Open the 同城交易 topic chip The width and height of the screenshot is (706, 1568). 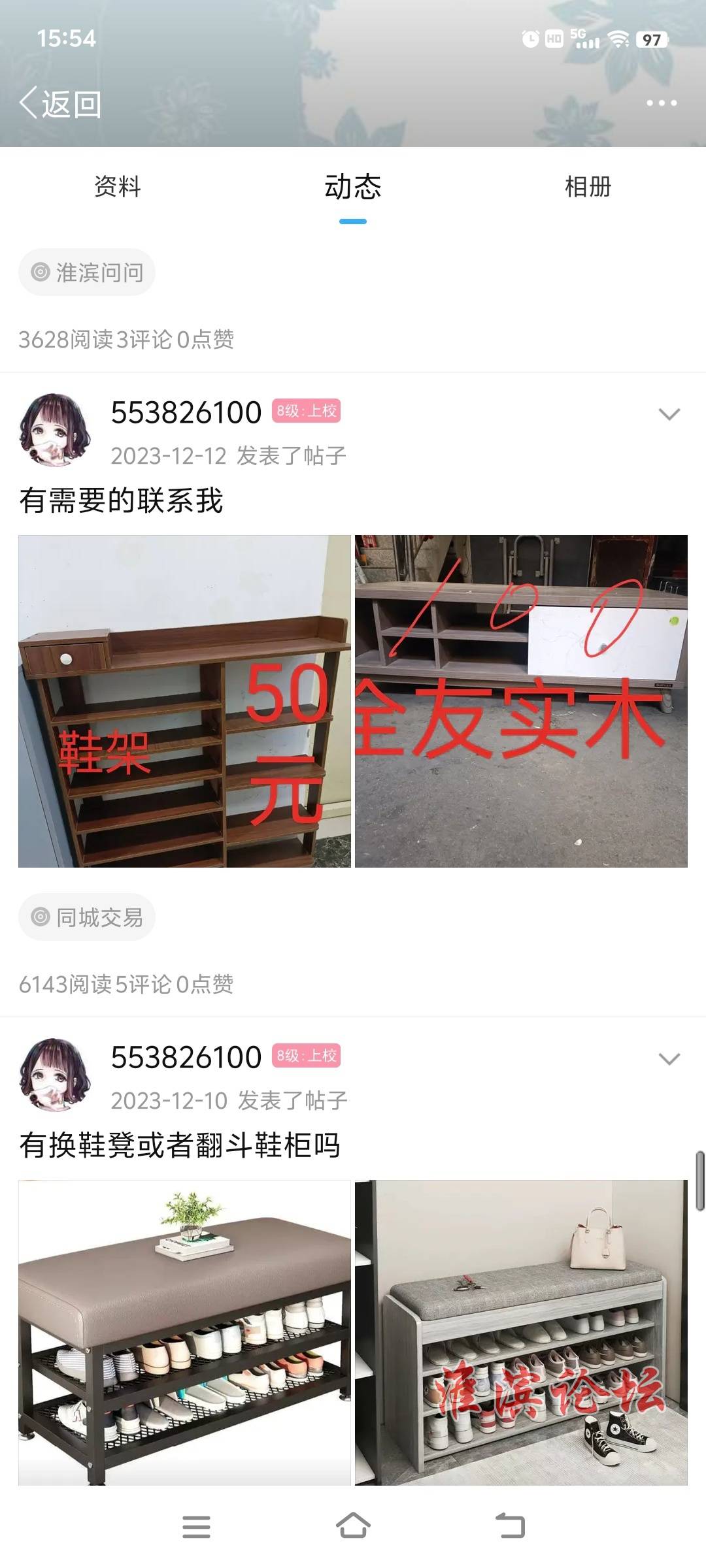coord(87,917)
